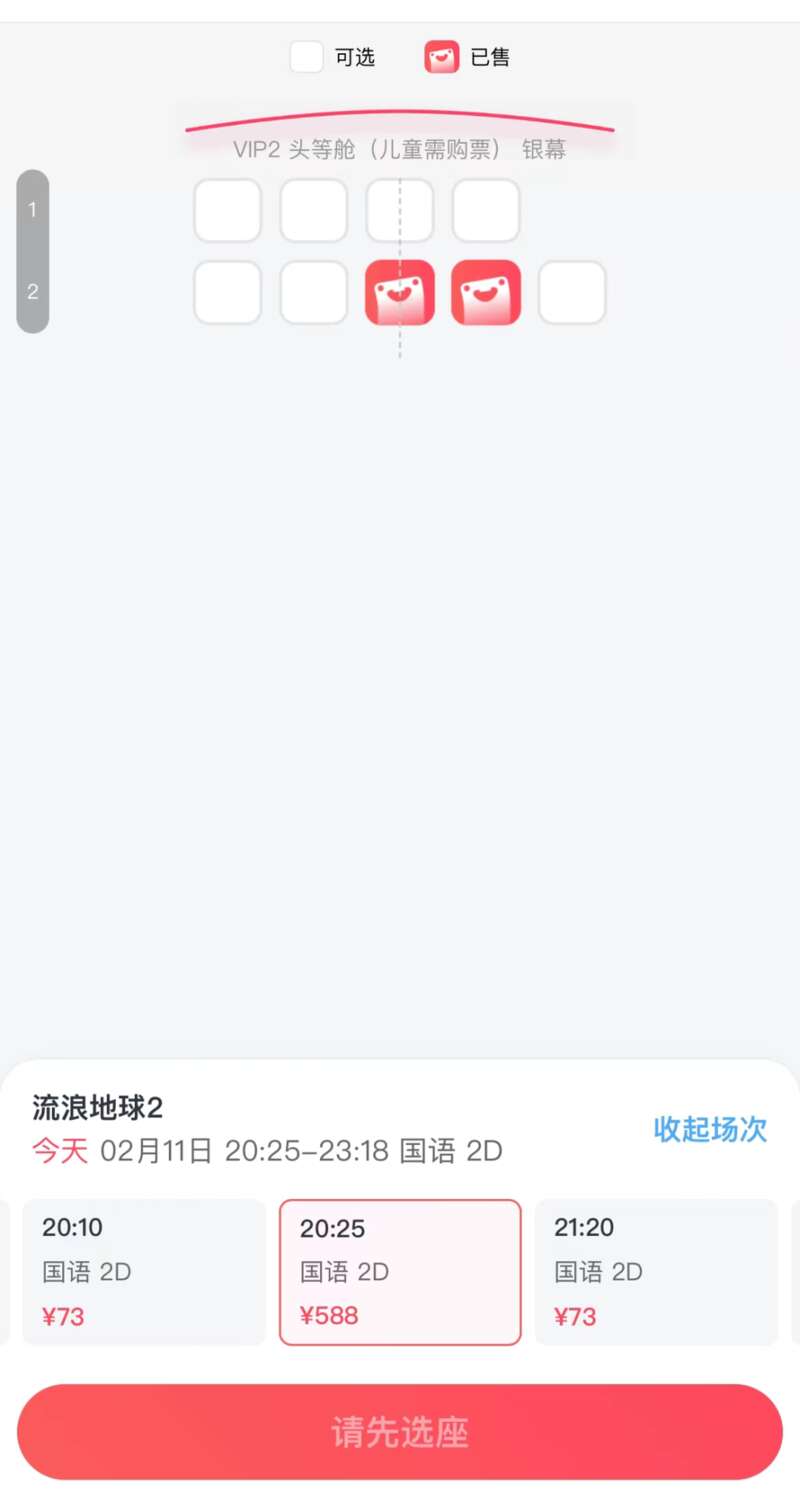The height and width of the screenshot is (1510, 800).
Task: Select the first seat in row 1
Action: [227, 211]
